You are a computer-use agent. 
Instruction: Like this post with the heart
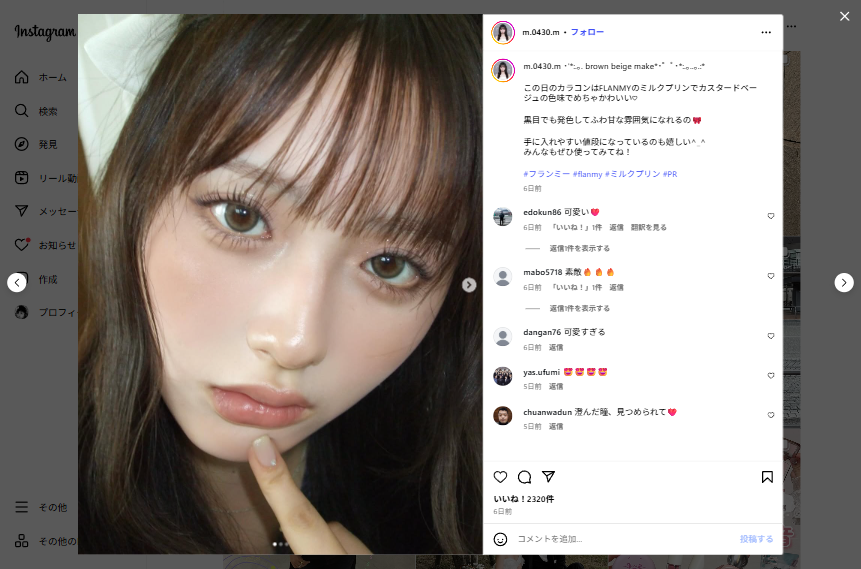pyautogui.click(x=500, y=477)
